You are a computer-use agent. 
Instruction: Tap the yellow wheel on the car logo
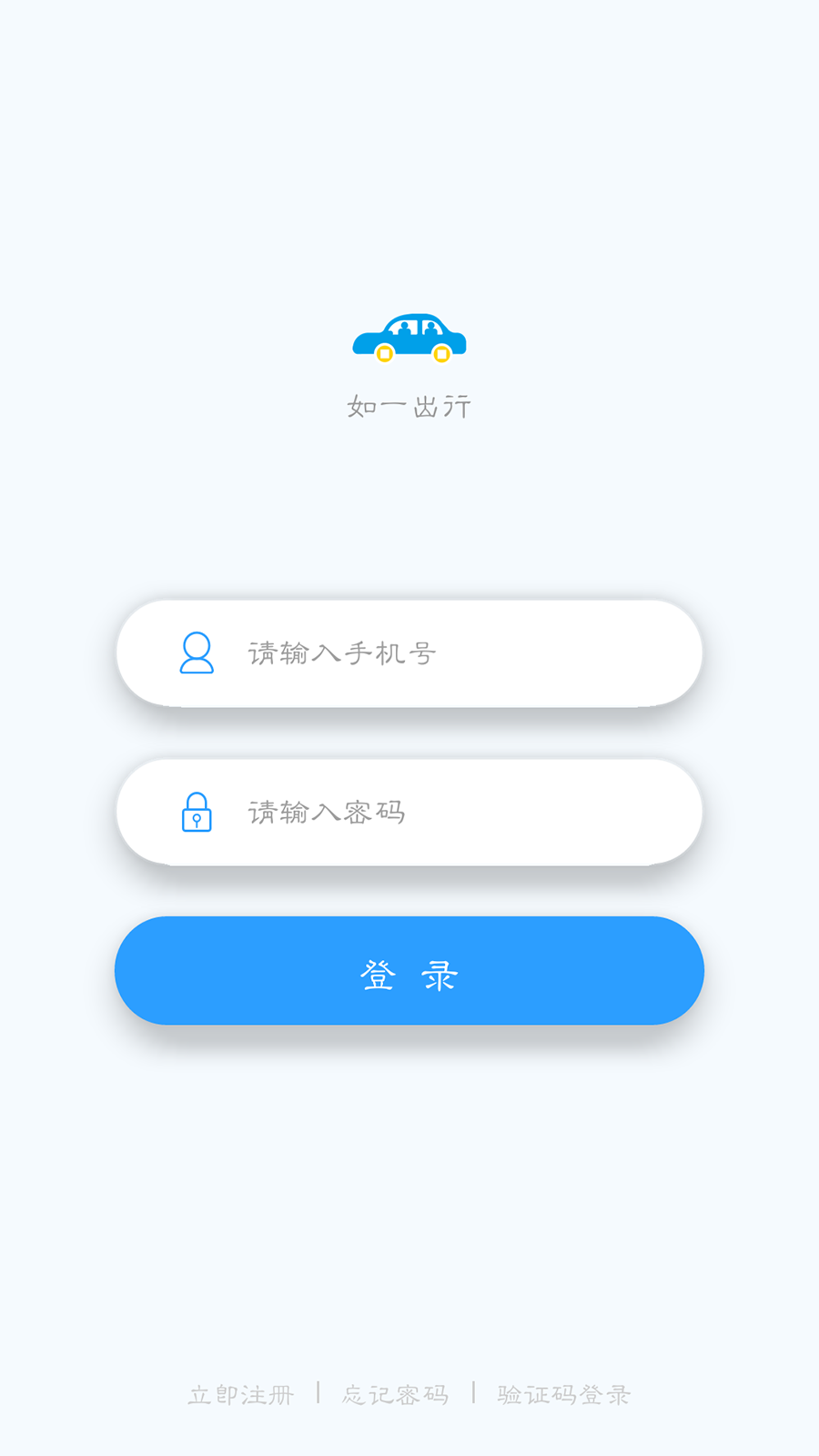[383, 353]
